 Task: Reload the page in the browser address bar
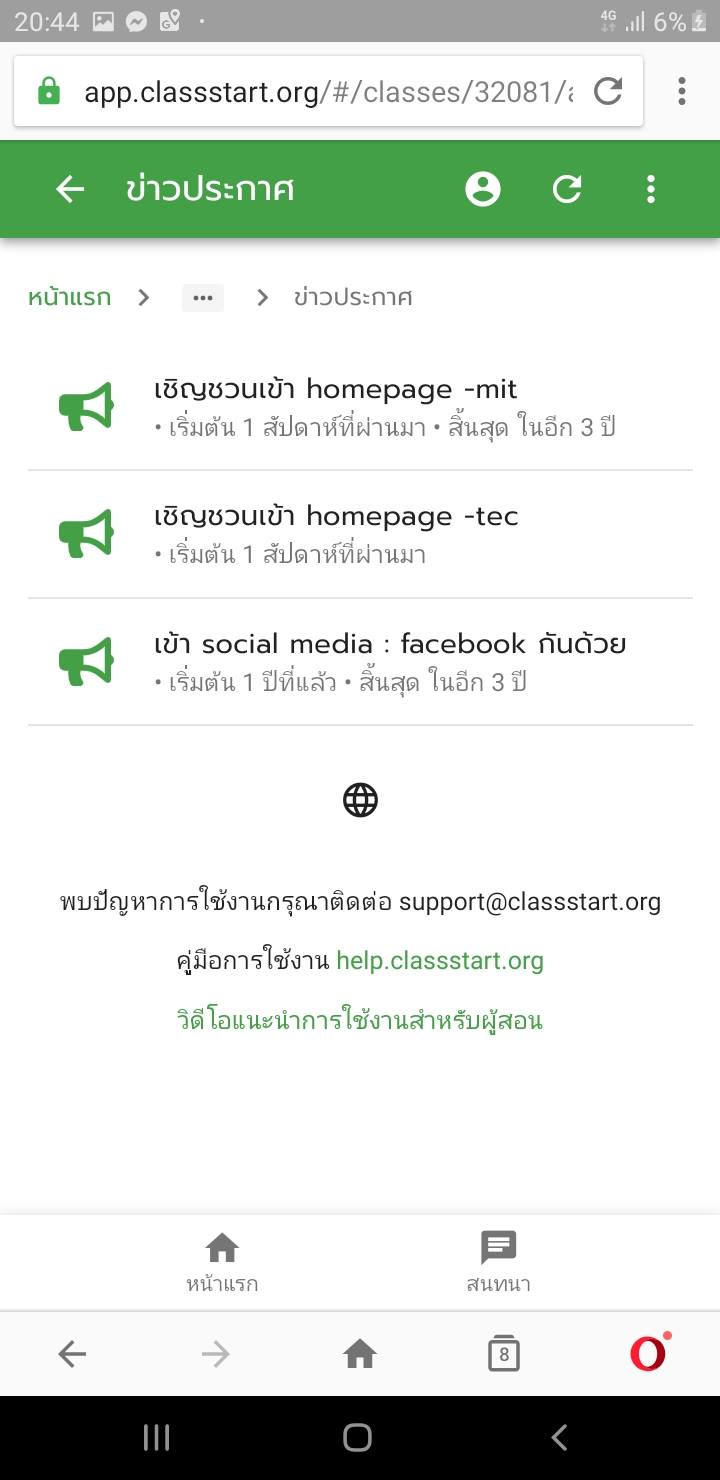pos(608,92)
